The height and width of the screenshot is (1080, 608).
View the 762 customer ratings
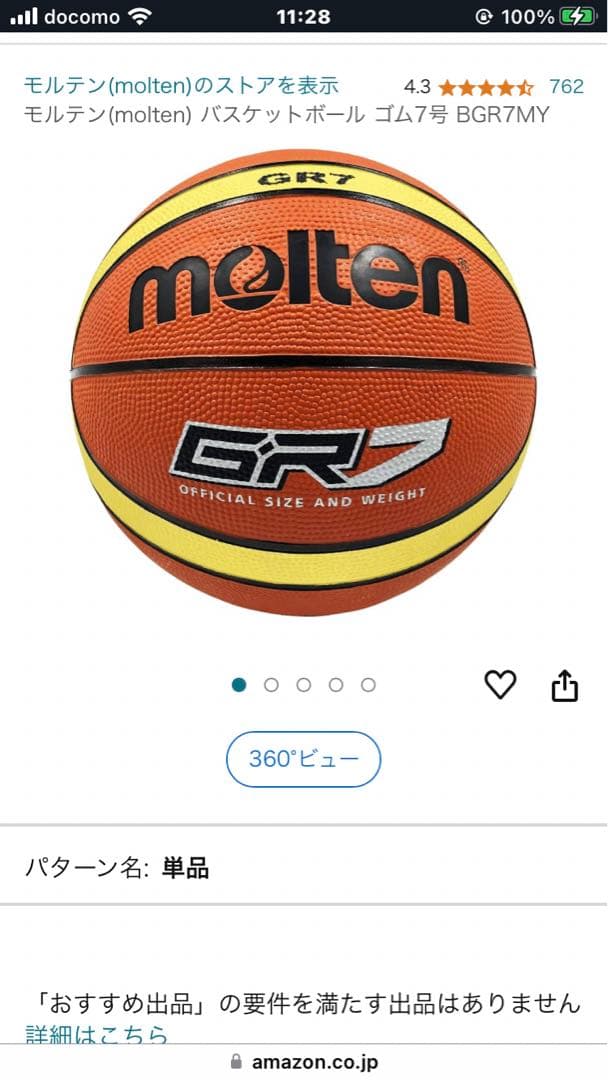[x=566, y=87]
